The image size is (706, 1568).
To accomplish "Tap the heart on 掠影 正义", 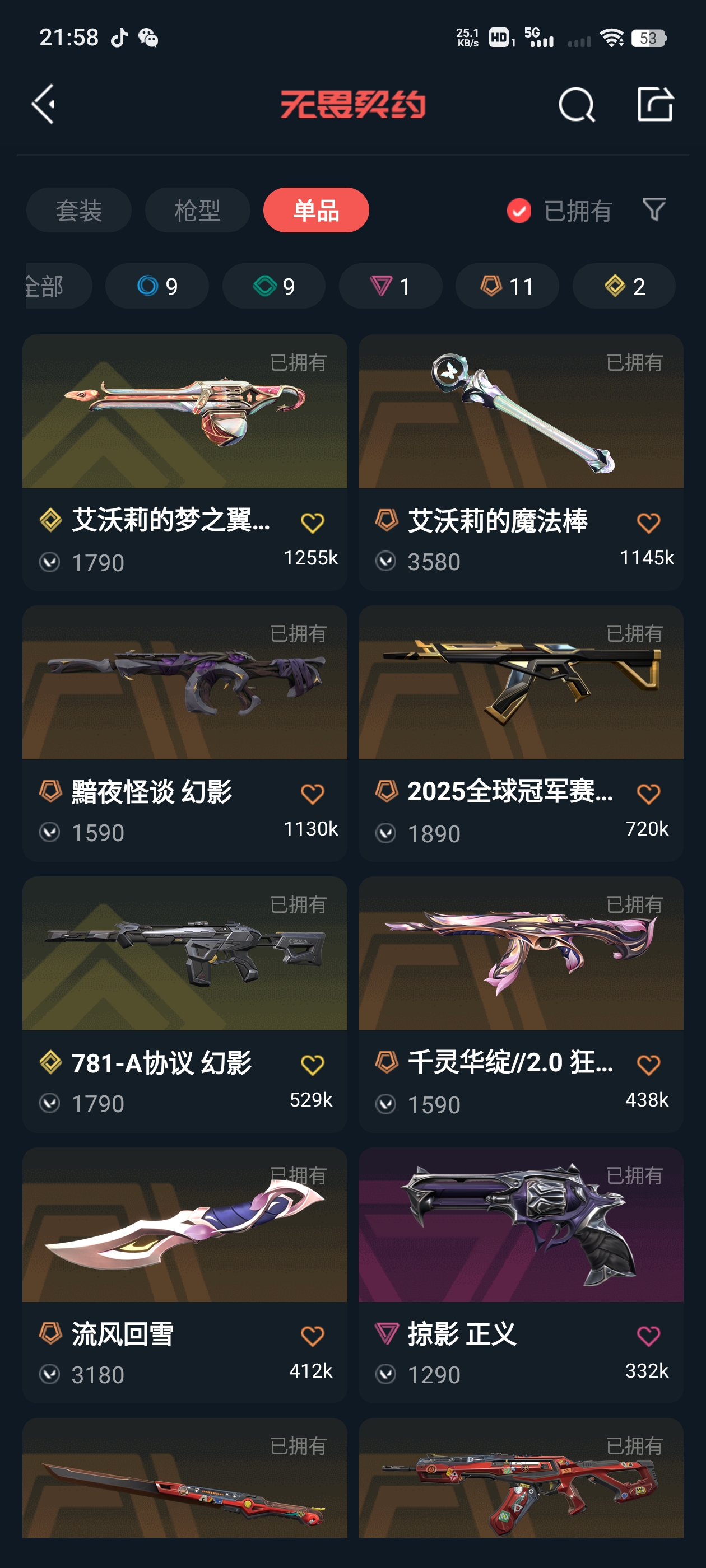I will (x=648, y=1336).
